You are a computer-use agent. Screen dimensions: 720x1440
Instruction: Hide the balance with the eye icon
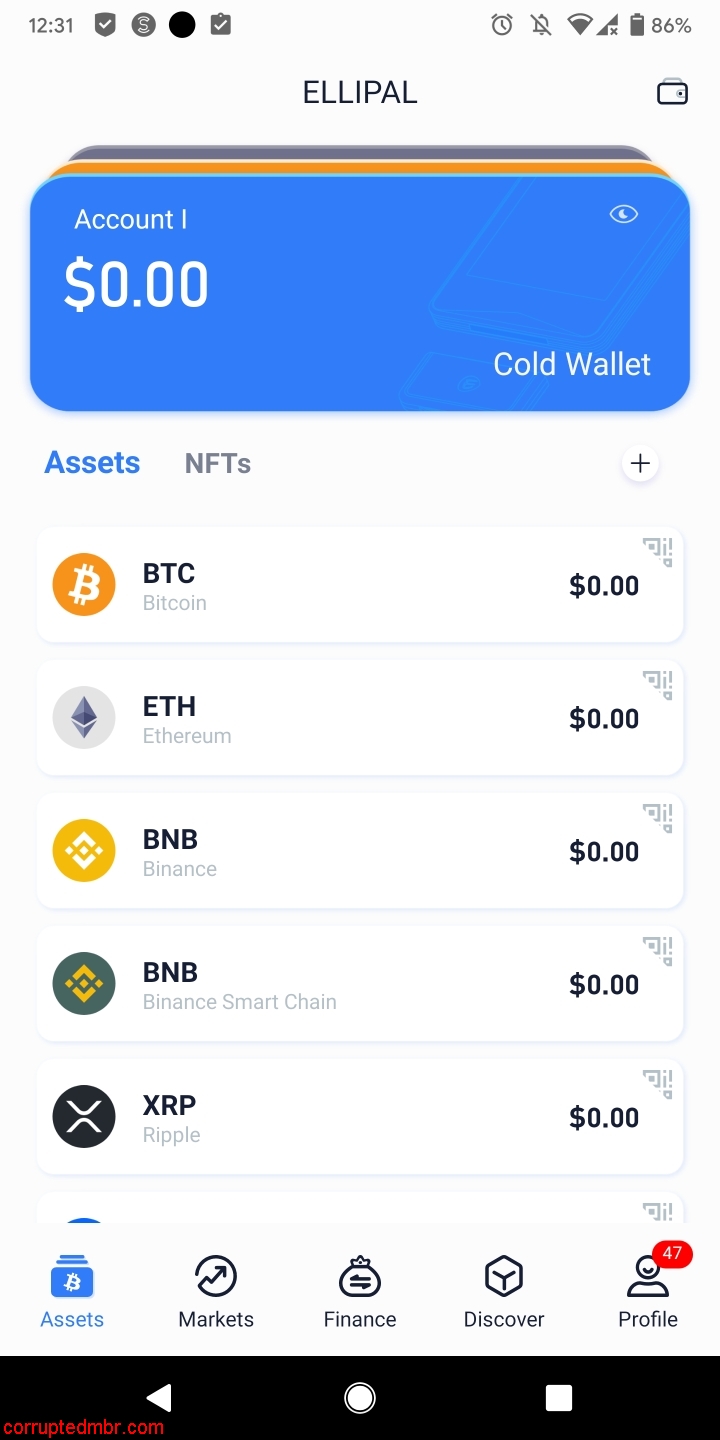pos(624,214)
